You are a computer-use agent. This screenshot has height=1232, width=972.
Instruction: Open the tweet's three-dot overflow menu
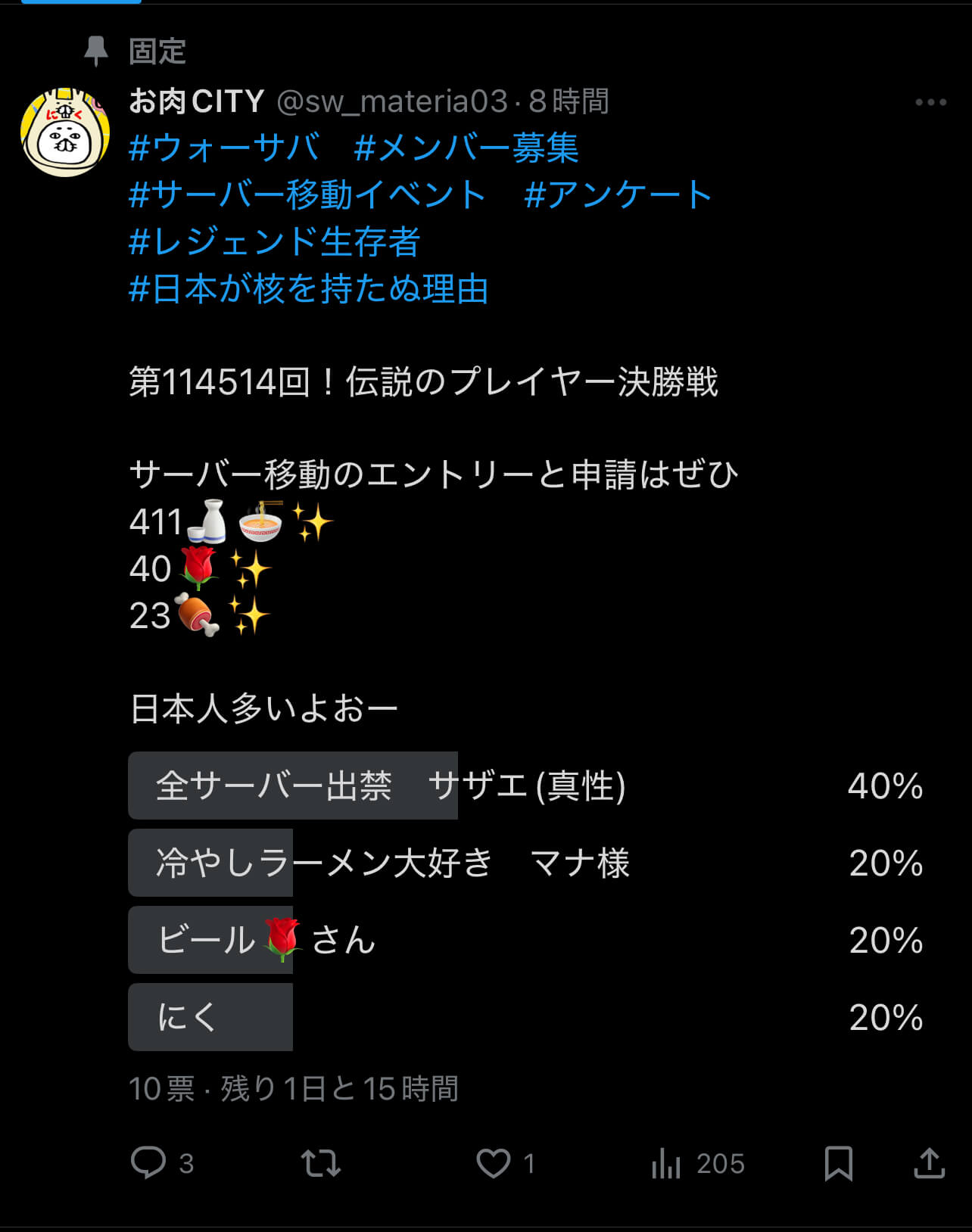coord(930,102)
